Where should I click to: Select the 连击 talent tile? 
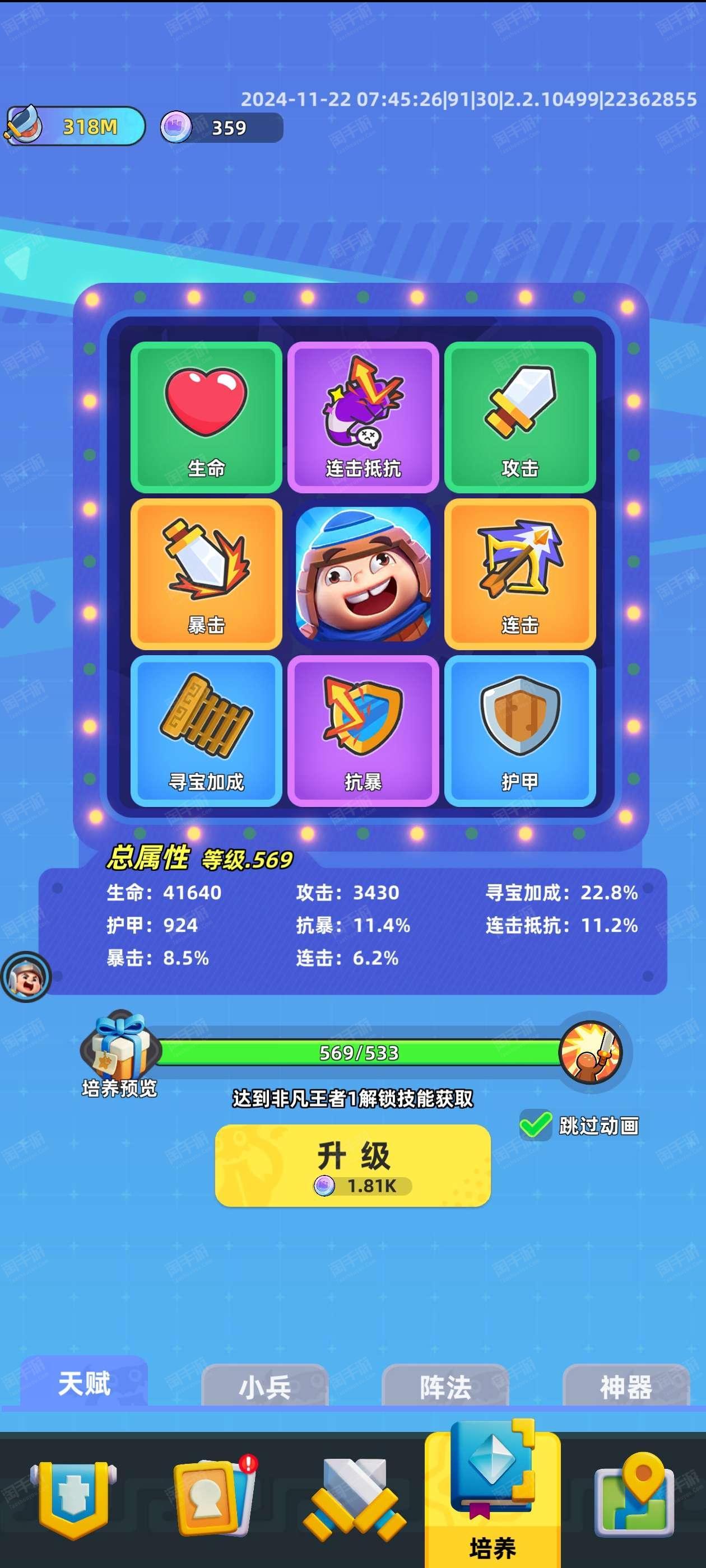[x=519, y=574]
